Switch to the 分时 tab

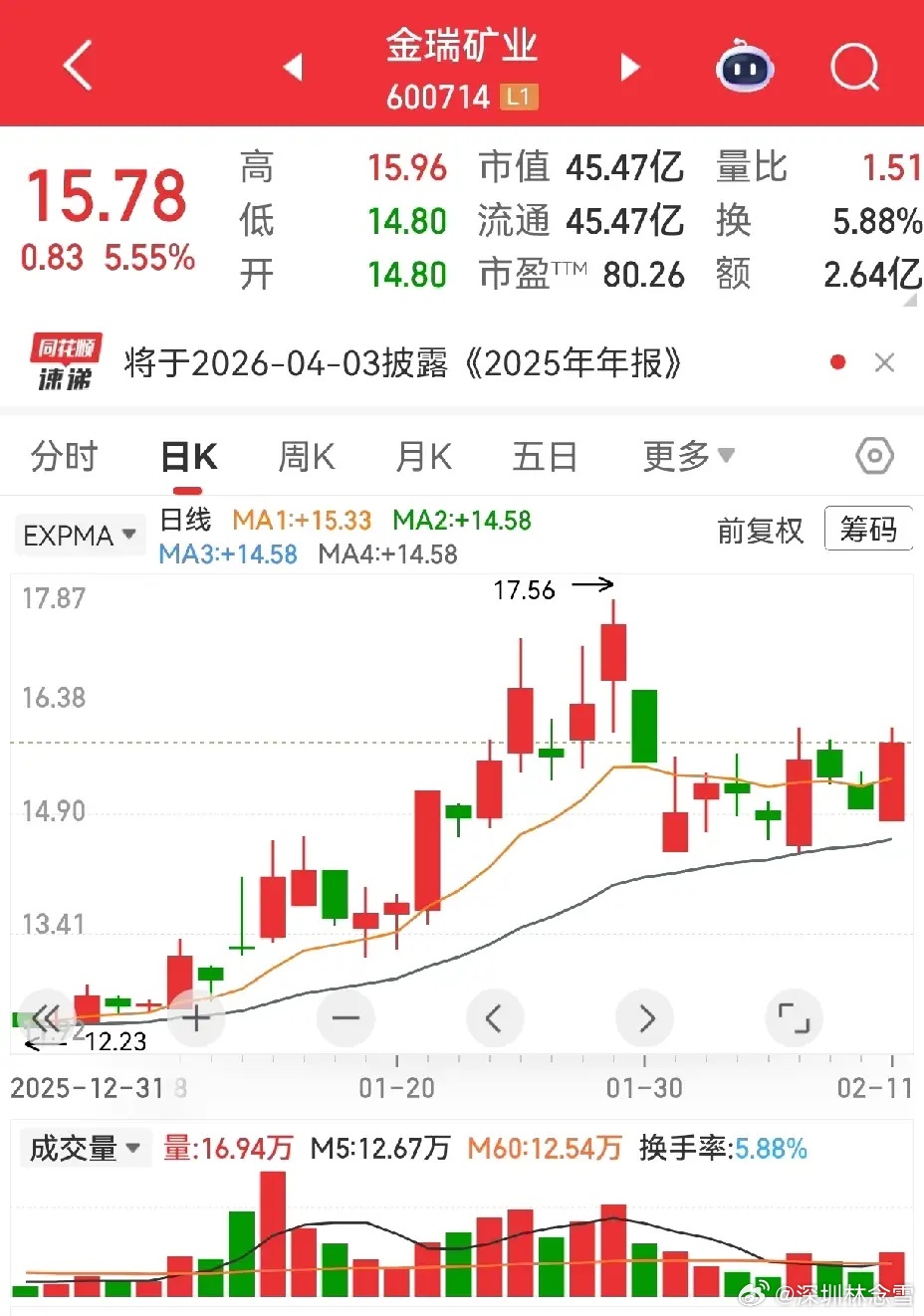point(65,456)
